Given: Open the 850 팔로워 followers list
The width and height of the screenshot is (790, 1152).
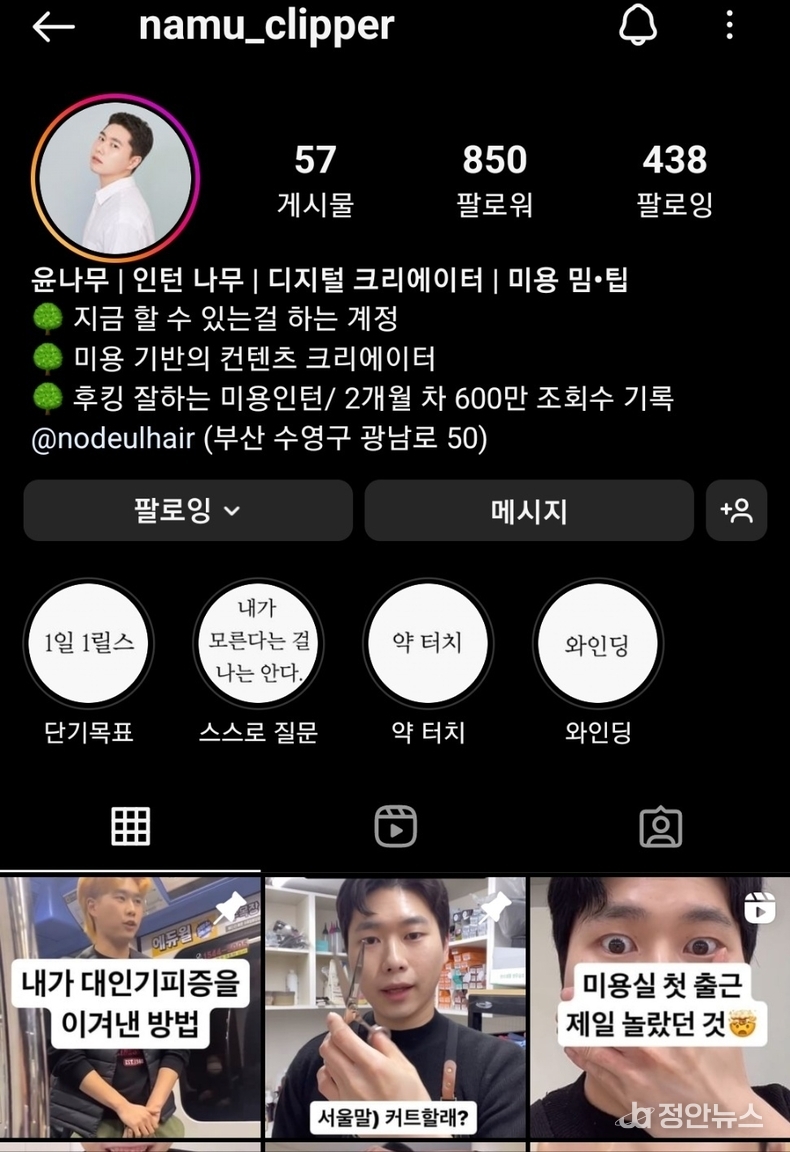Looking at the screenshot, I should point(494,178).
